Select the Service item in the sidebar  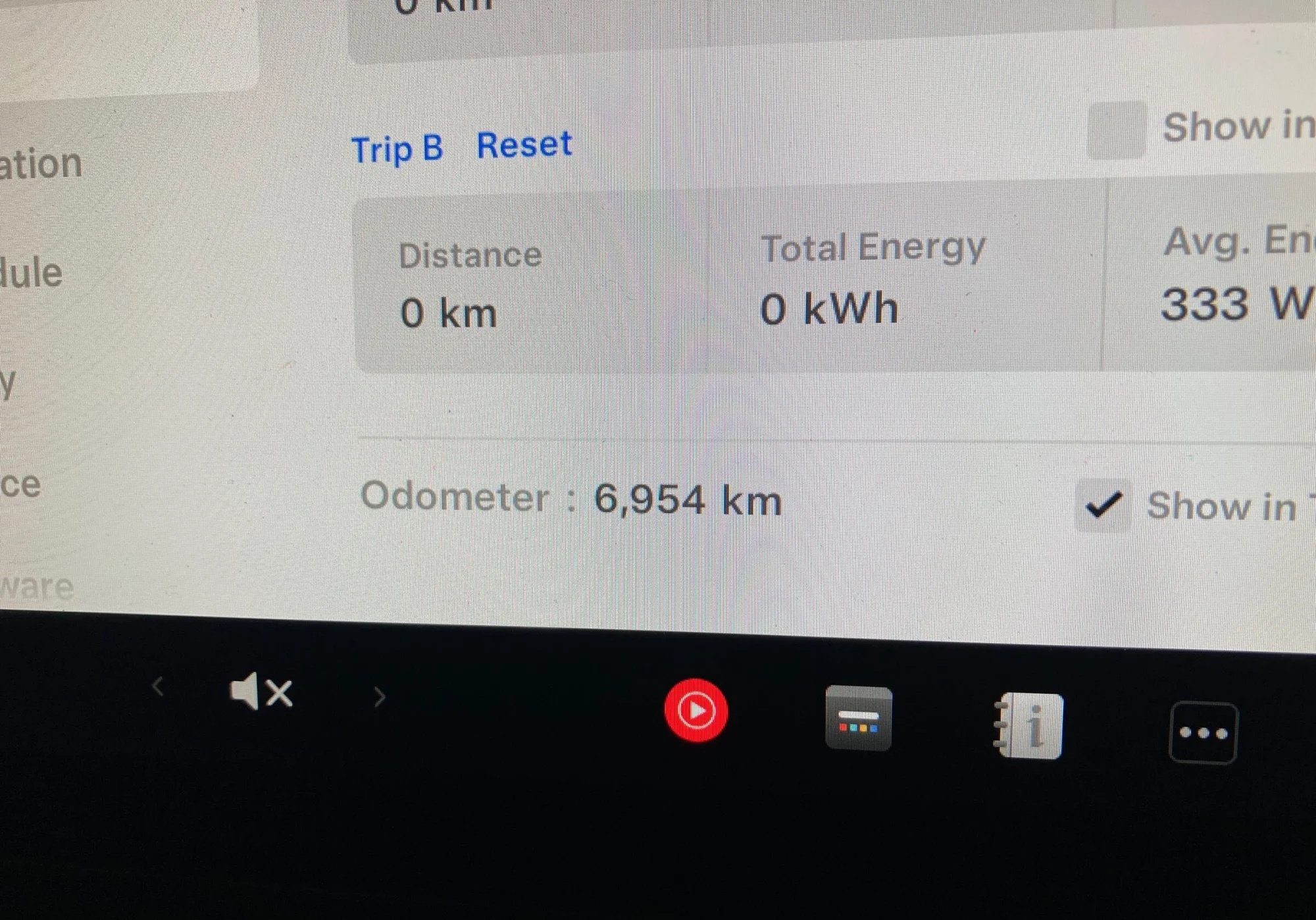point(21,485)
